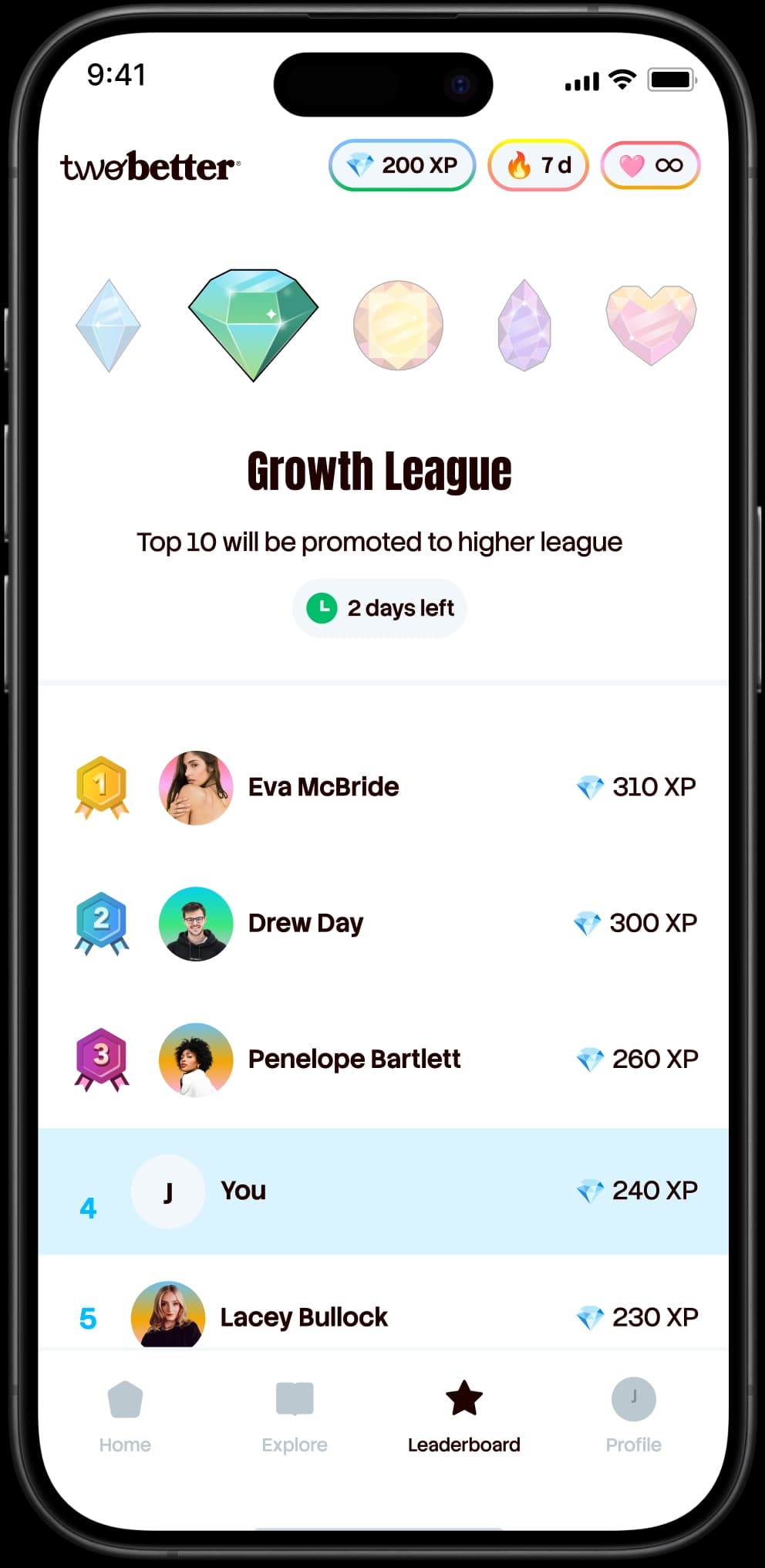The image size is (765, 1568).
Task: Tap the flame icon in the 7d streak badge
Action: [518, 164]
